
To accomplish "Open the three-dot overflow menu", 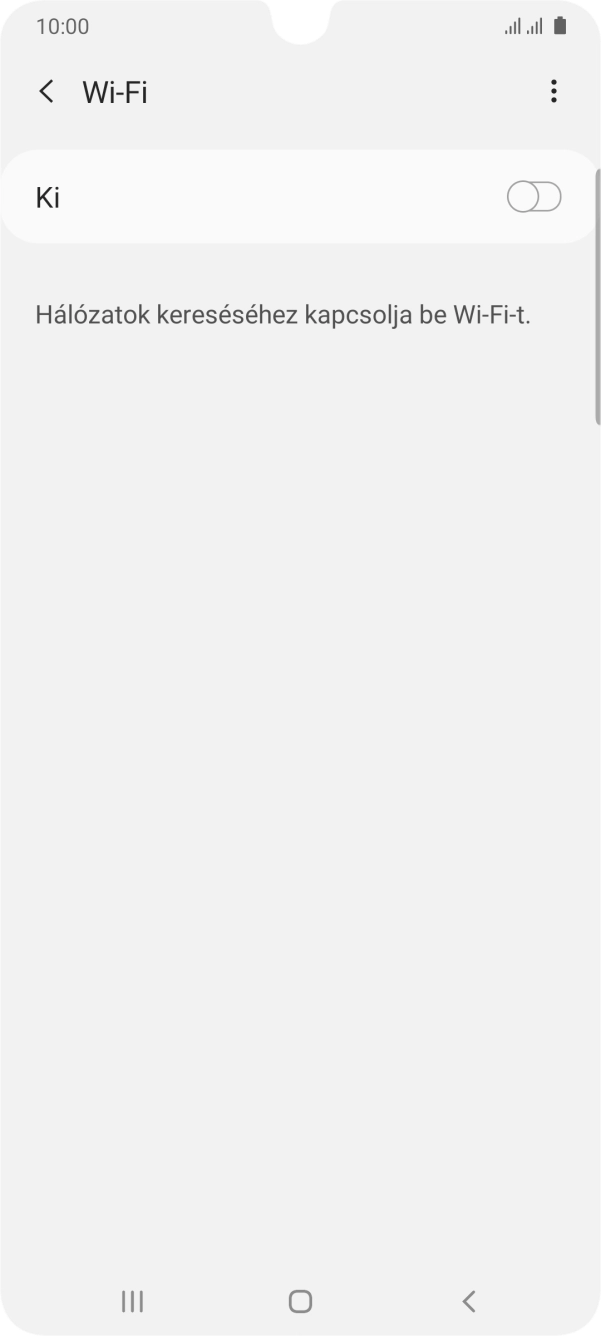I will (553, 92).
